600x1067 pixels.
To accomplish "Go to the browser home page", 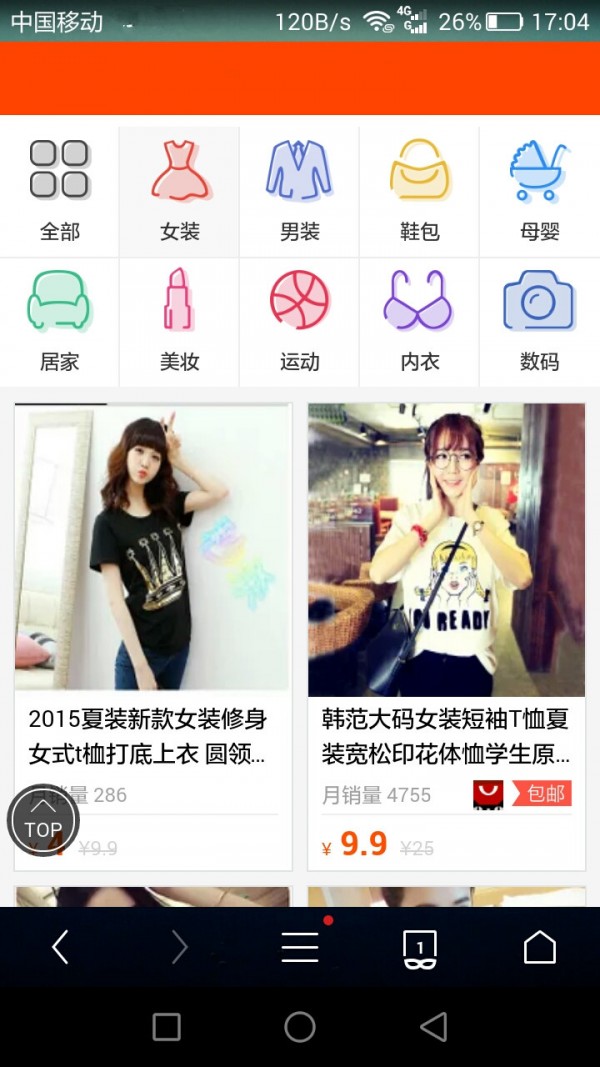I will click(x=540, y=947).
